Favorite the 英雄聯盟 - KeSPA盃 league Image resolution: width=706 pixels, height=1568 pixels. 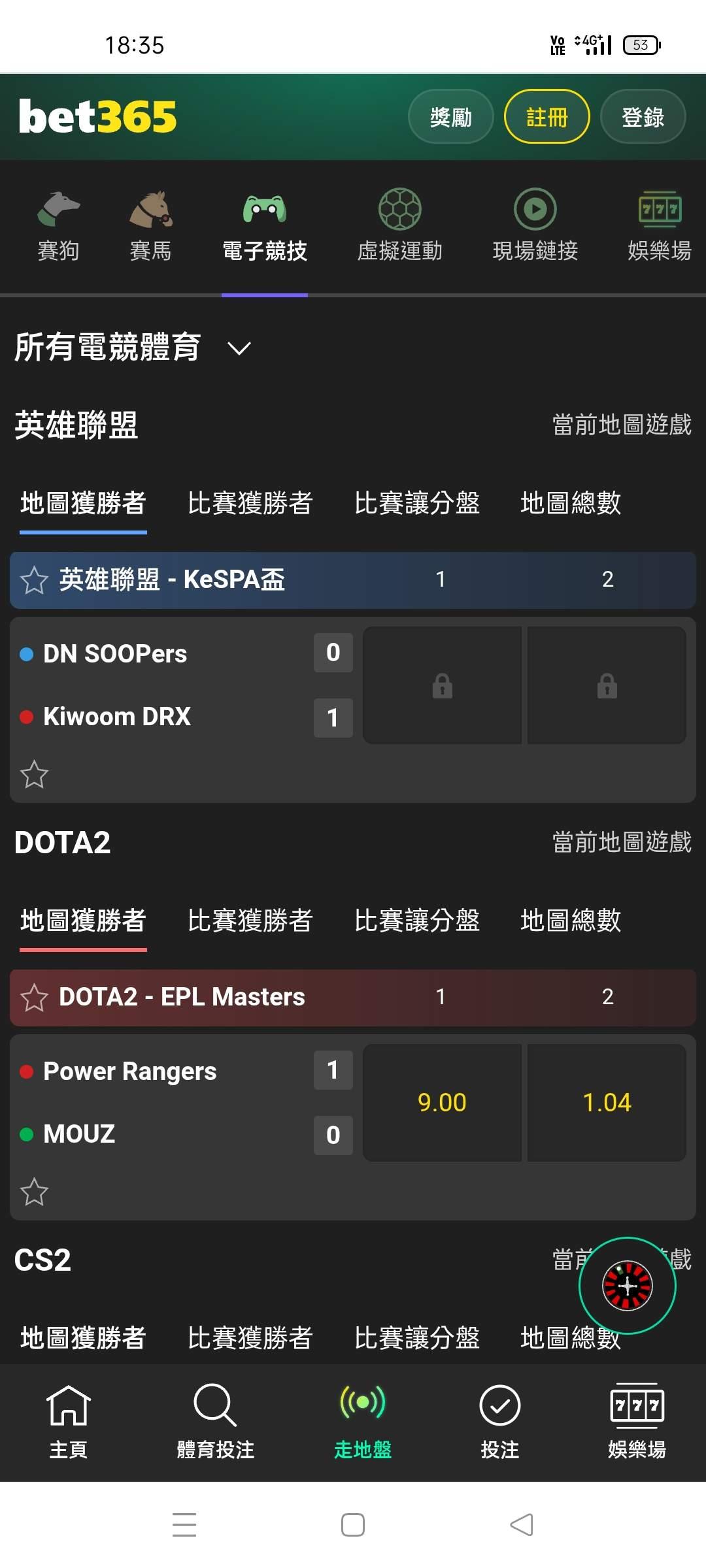tap(34, 580)
